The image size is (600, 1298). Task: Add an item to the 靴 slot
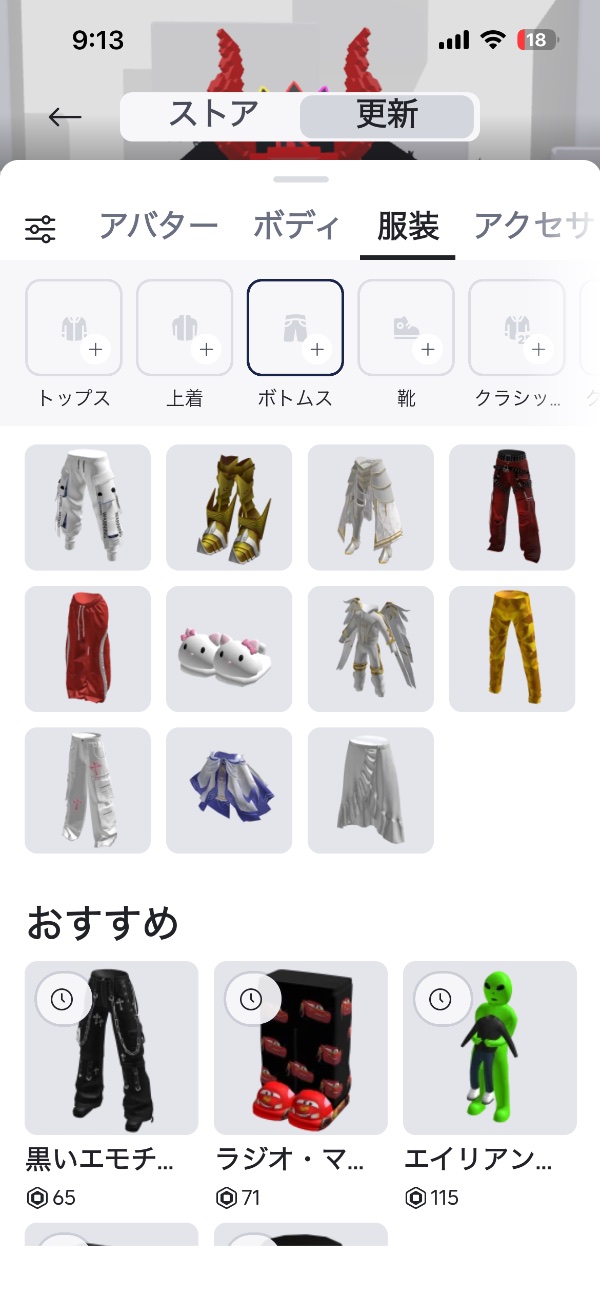(406, 327)
